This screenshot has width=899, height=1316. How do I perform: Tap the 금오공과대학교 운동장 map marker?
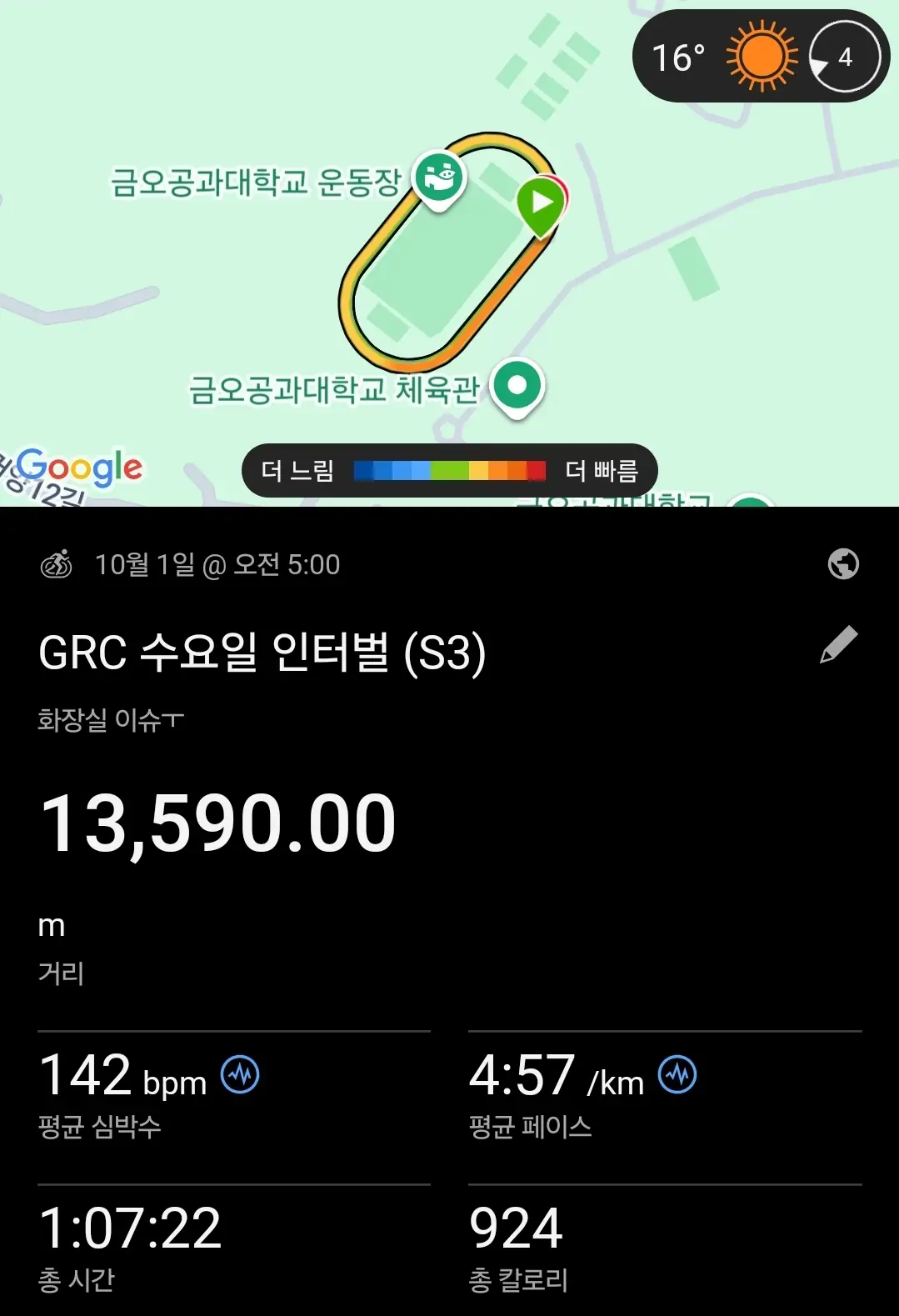(x=439, y=178)
